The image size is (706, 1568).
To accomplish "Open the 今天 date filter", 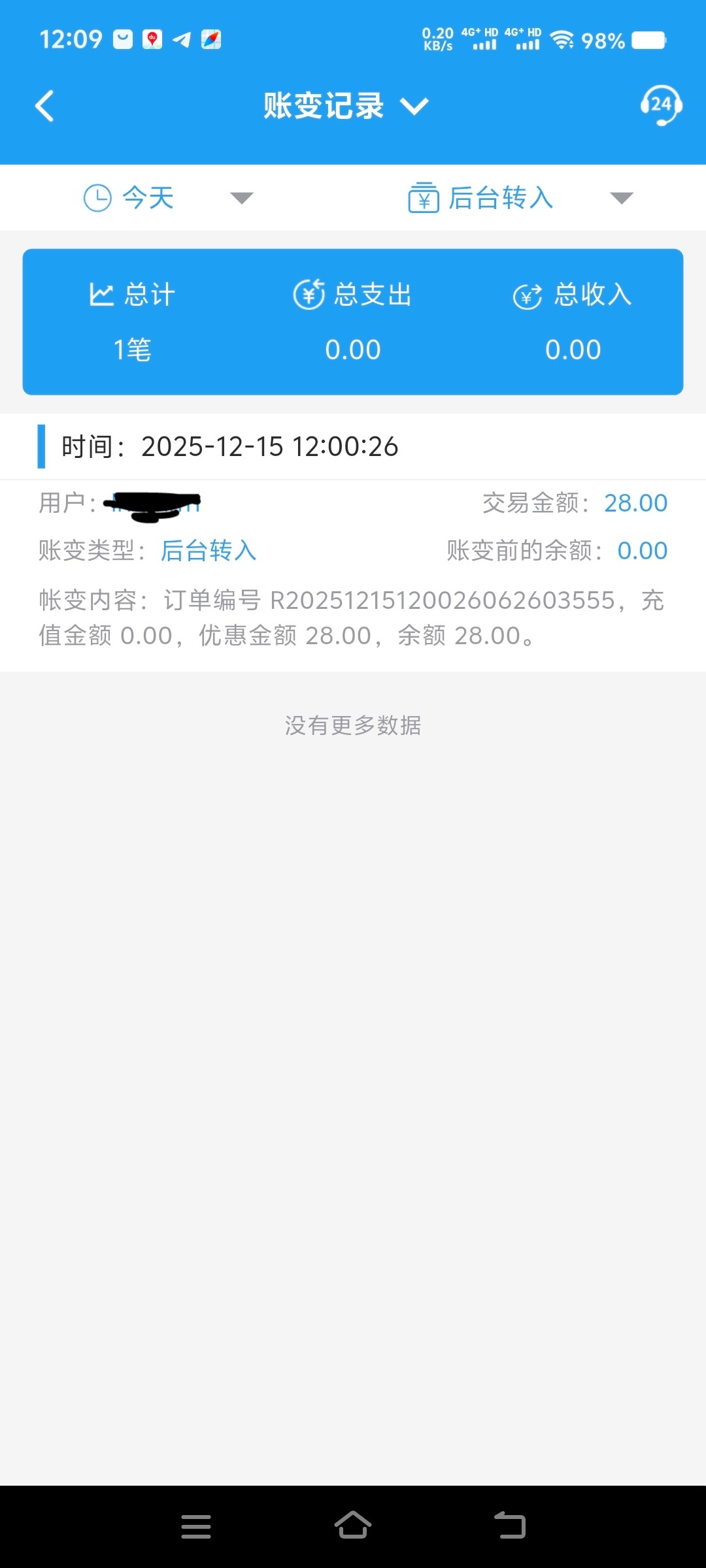I will 168,198.
